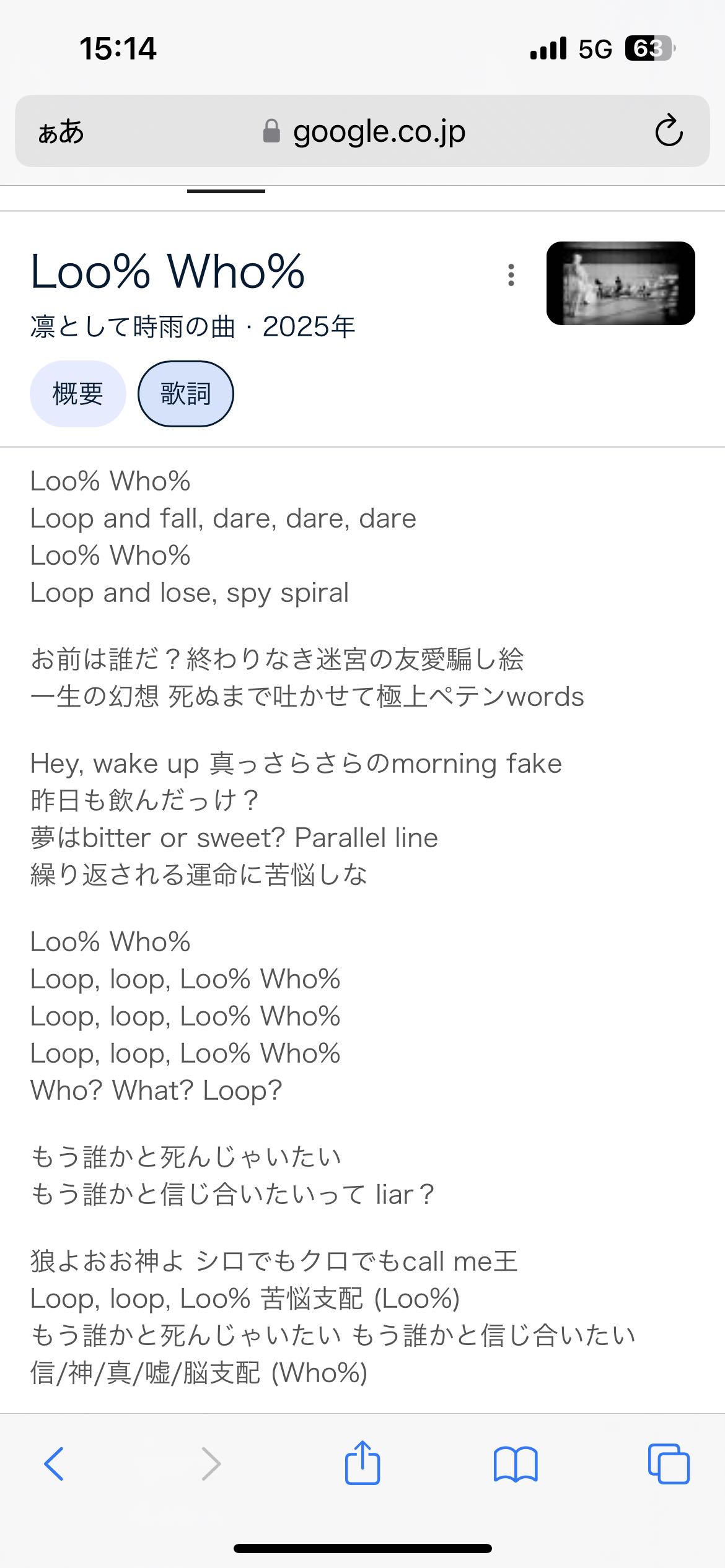This screenshot has width=725, height=1568.
Task: Reload the page
Action: pyautogui.click(x=669, y=131)
